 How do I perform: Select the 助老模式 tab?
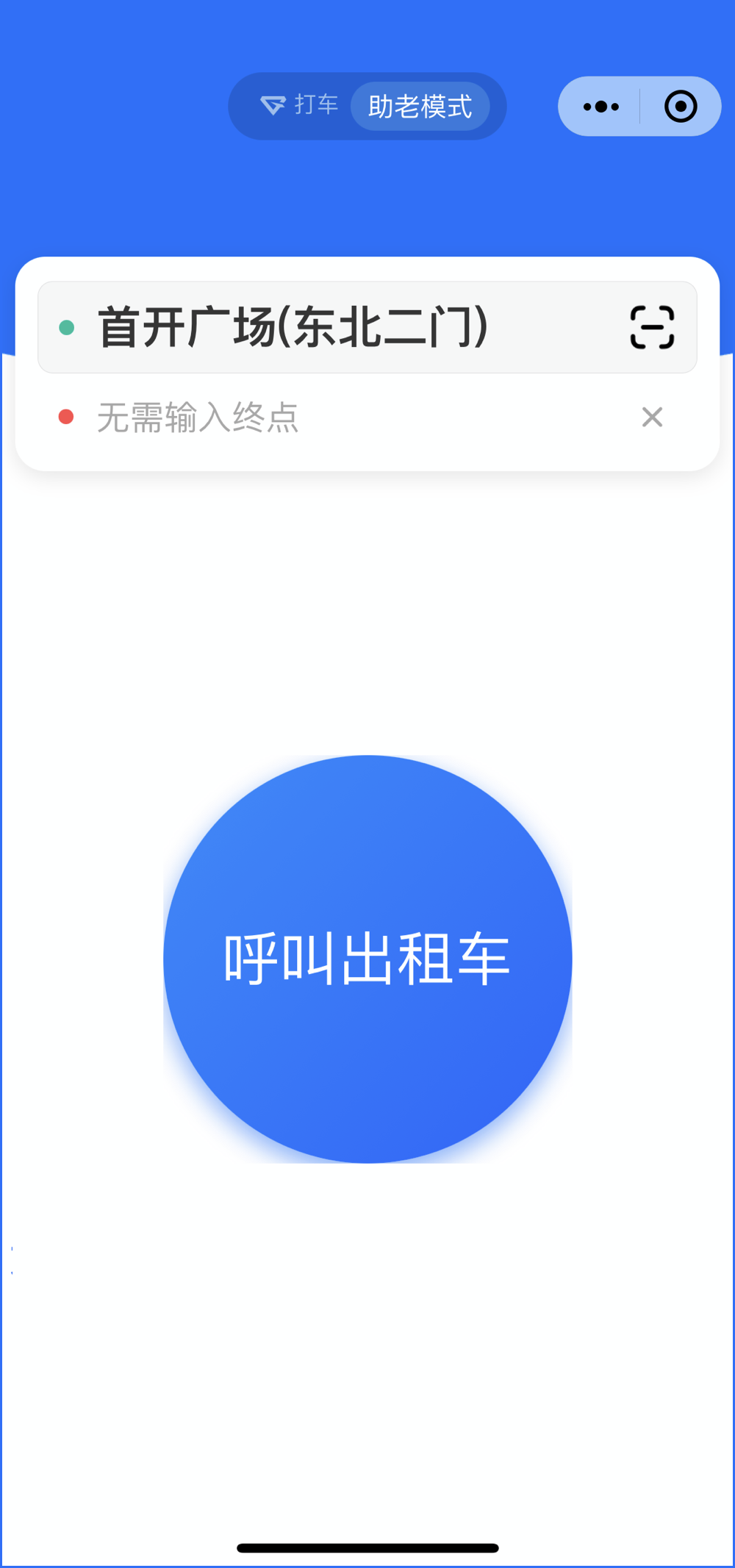pyautogui.click(x=420, y=107)
